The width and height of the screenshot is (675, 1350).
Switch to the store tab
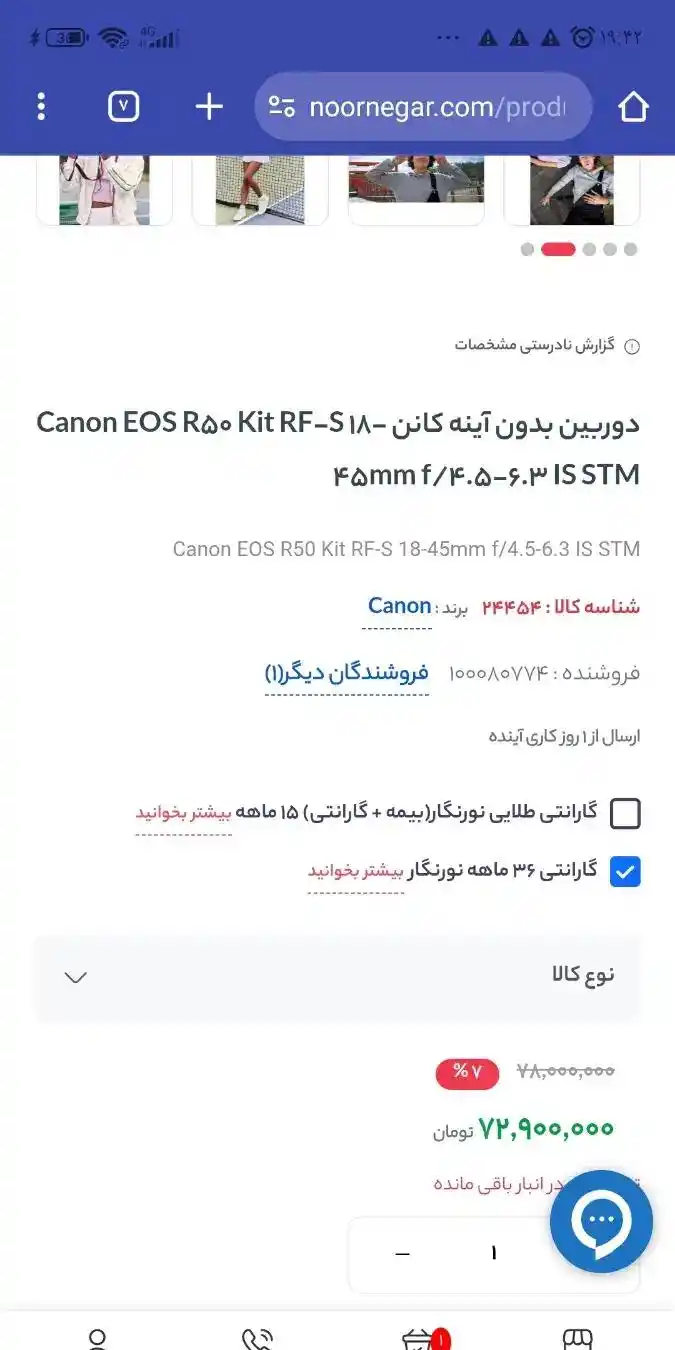click(x=578, y=1338)
